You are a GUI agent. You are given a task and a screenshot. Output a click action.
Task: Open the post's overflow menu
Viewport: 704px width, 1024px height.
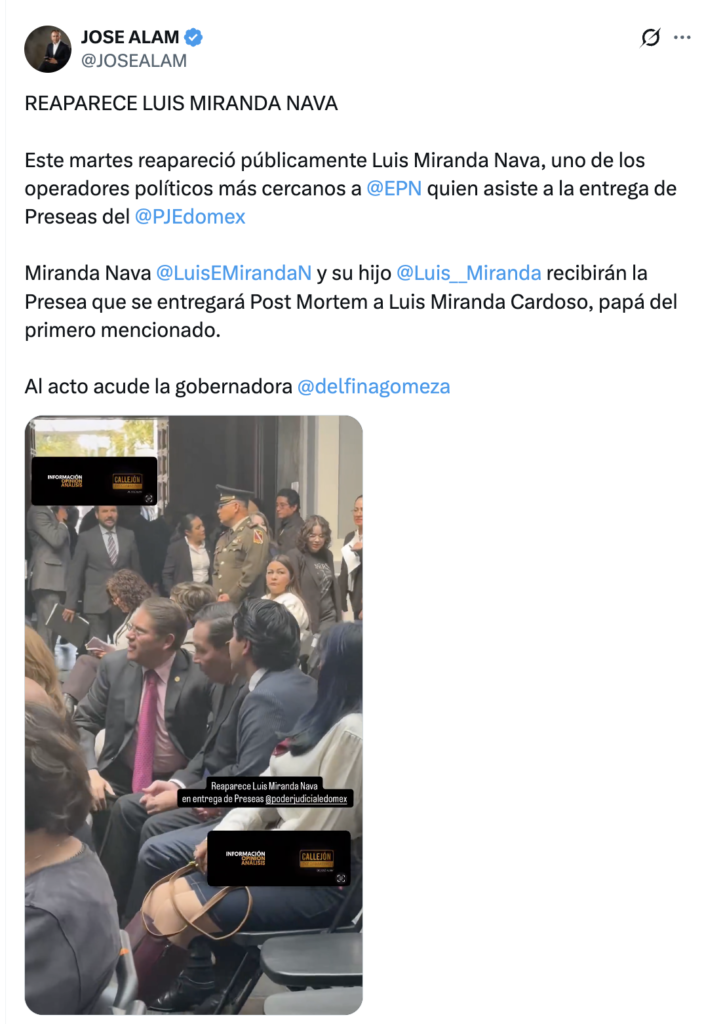coord(682,38)
